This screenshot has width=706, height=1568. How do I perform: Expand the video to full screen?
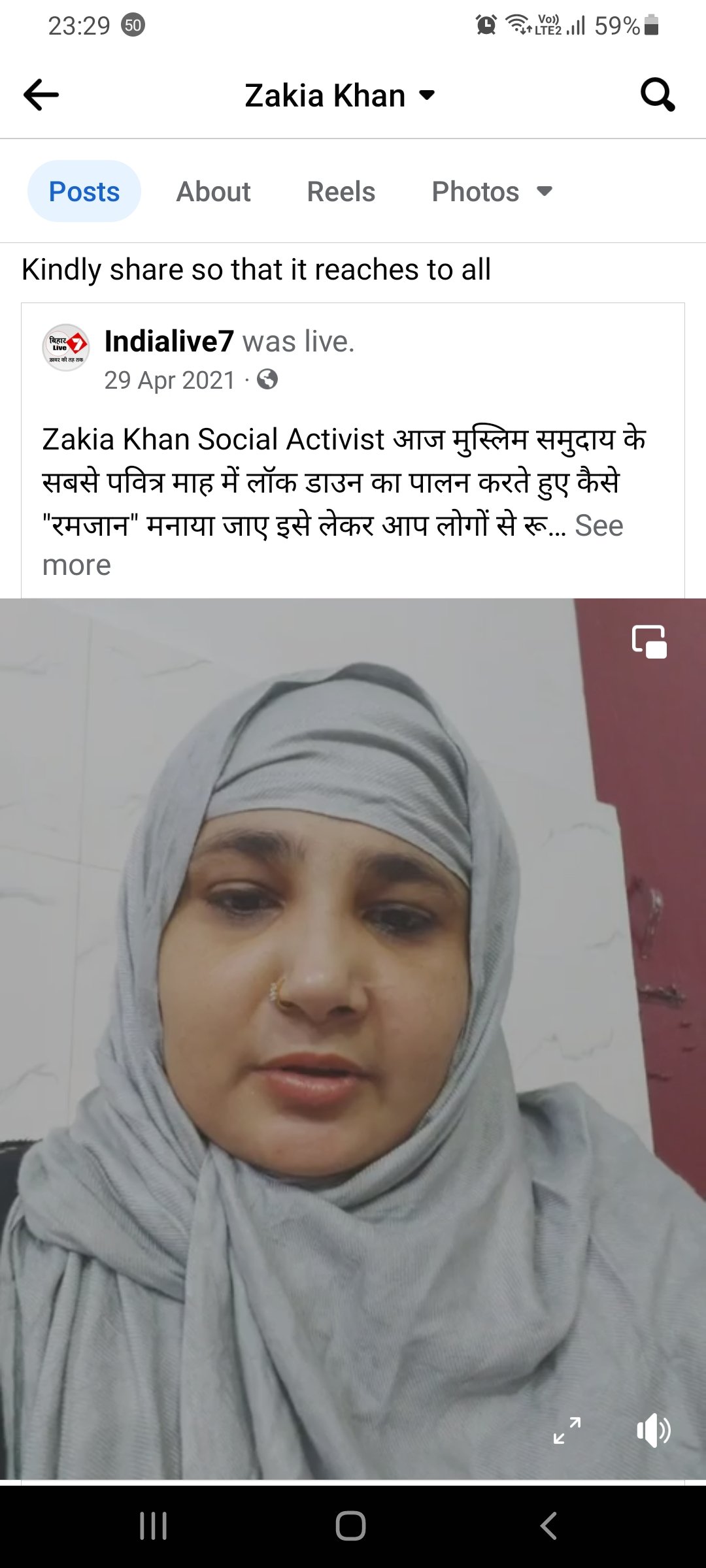click(x=567, y=1430)
